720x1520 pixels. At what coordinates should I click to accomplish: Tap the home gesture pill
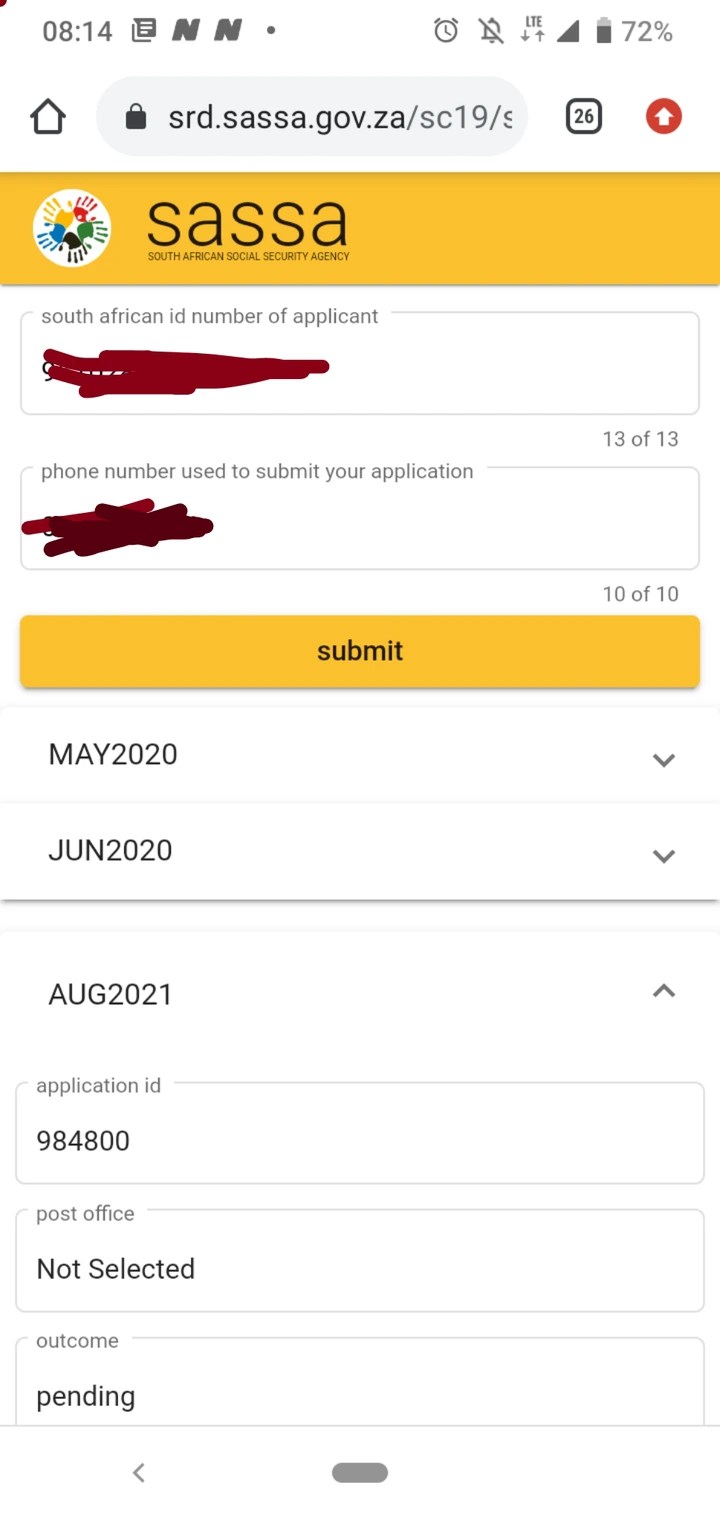tap(360, 1472)
